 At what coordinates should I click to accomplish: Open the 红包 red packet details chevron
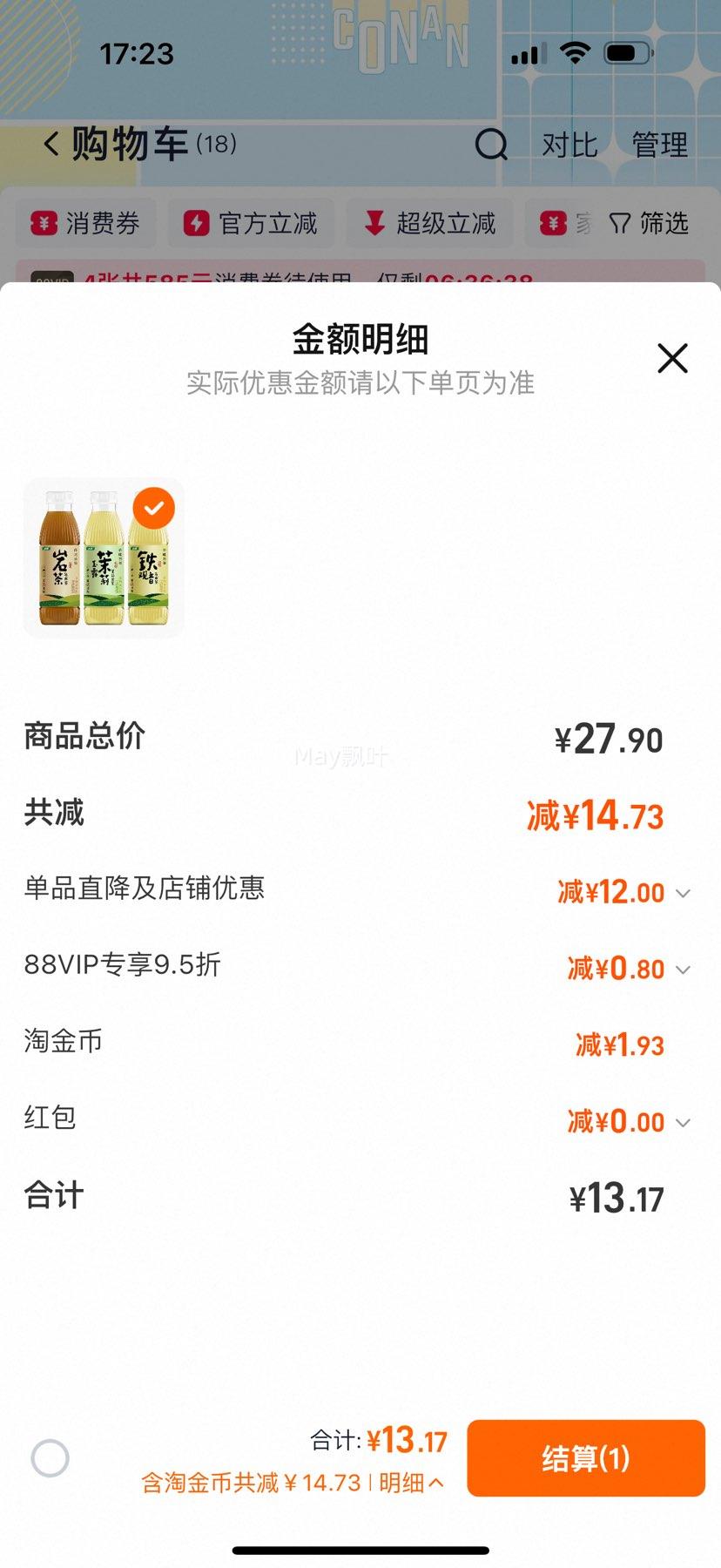pos(683,1123)
